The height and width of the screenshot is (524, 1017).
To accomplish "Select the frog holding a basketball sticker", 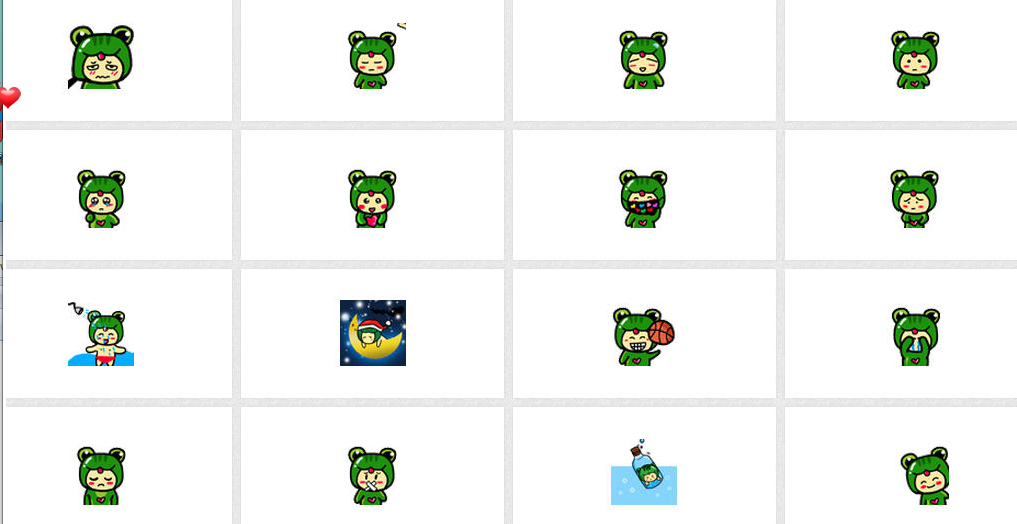I will tap(643, 335).
